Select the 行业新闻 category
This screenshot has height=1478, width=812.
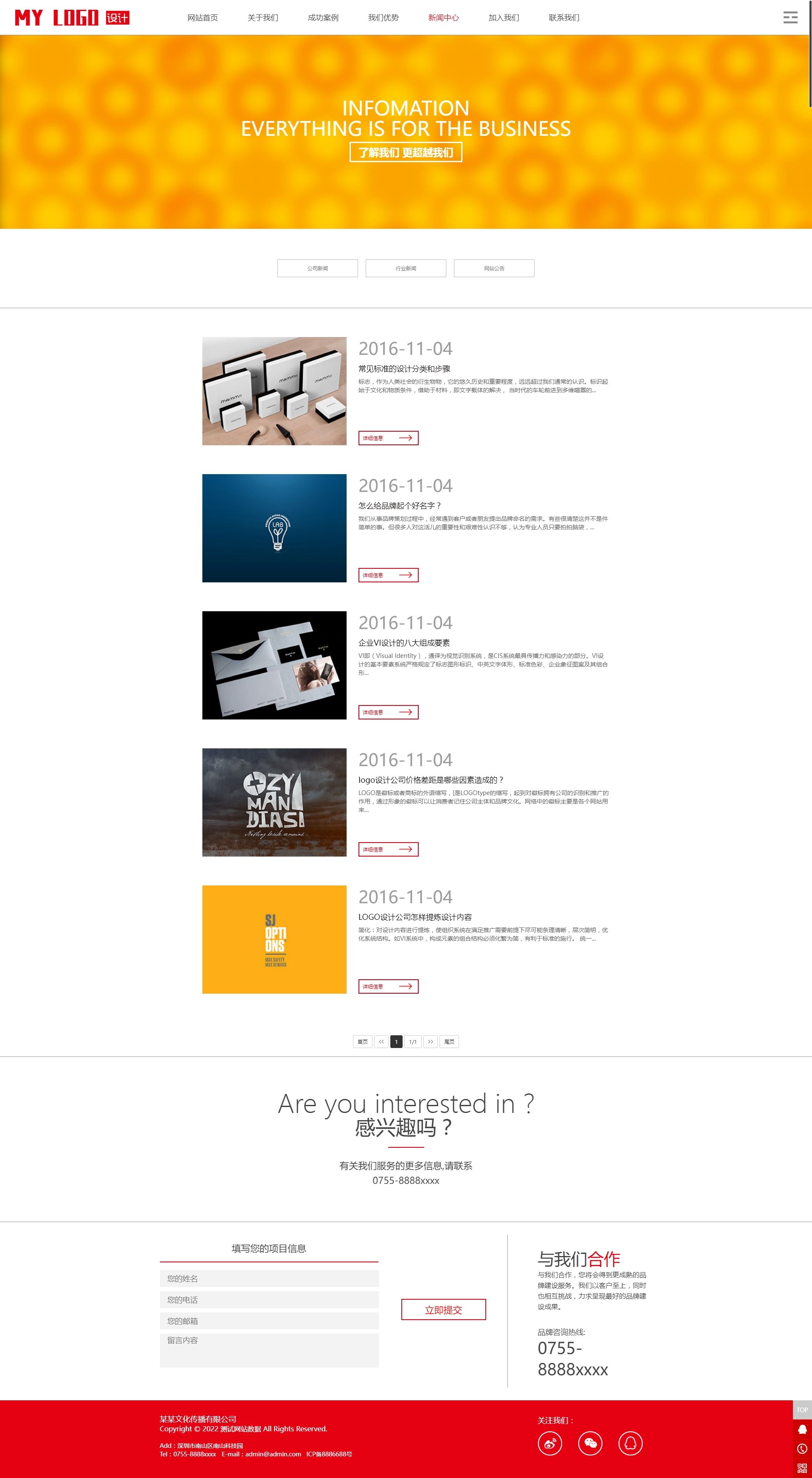(406, 268)
